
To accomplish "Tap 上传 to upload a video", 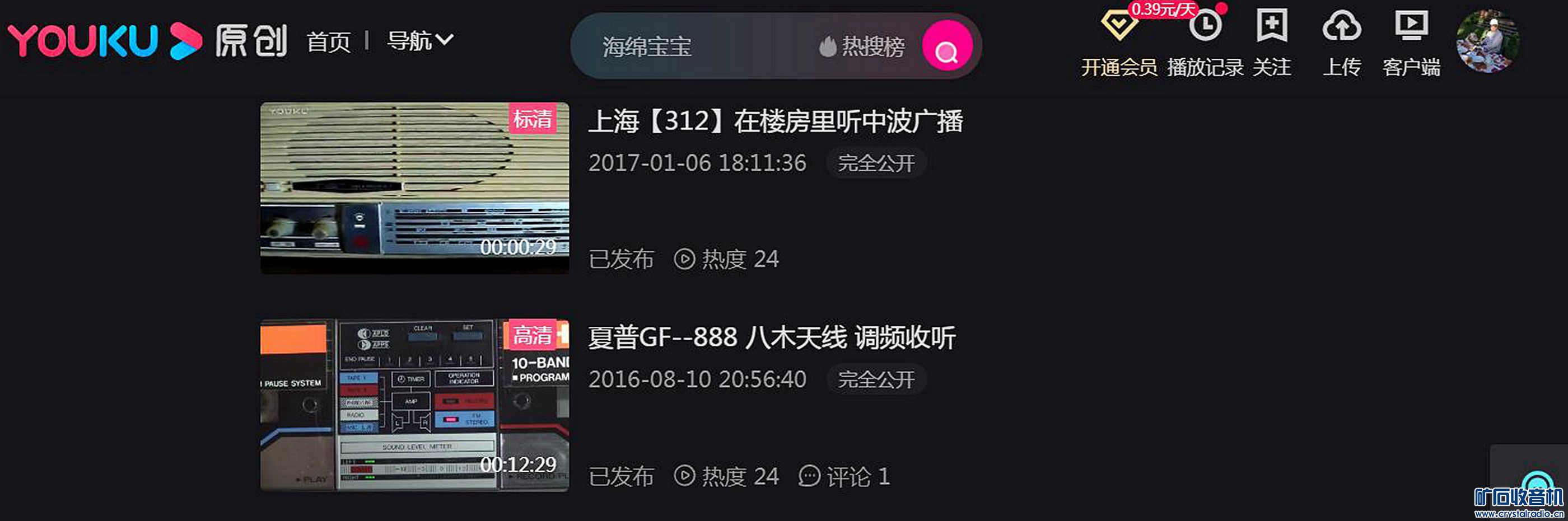I will click(x=1342, y=44).
